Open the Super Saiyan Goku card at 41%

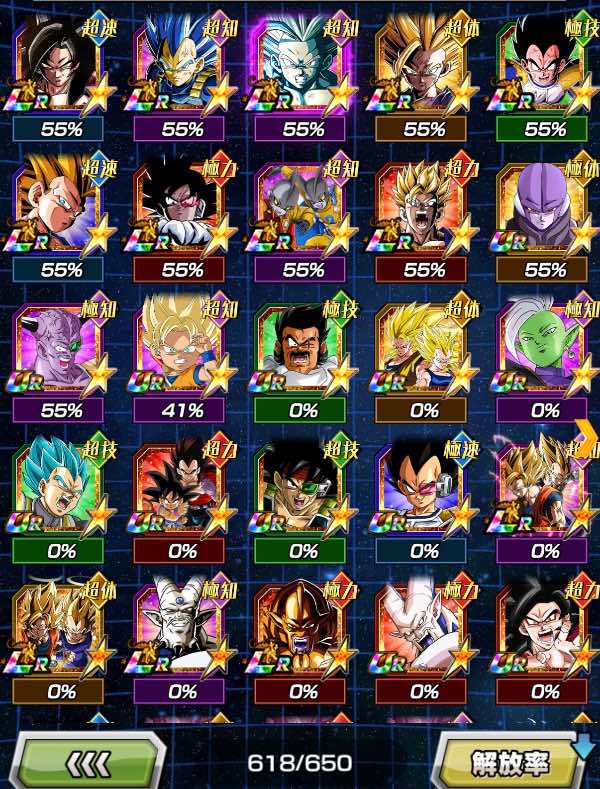[182, 350]
